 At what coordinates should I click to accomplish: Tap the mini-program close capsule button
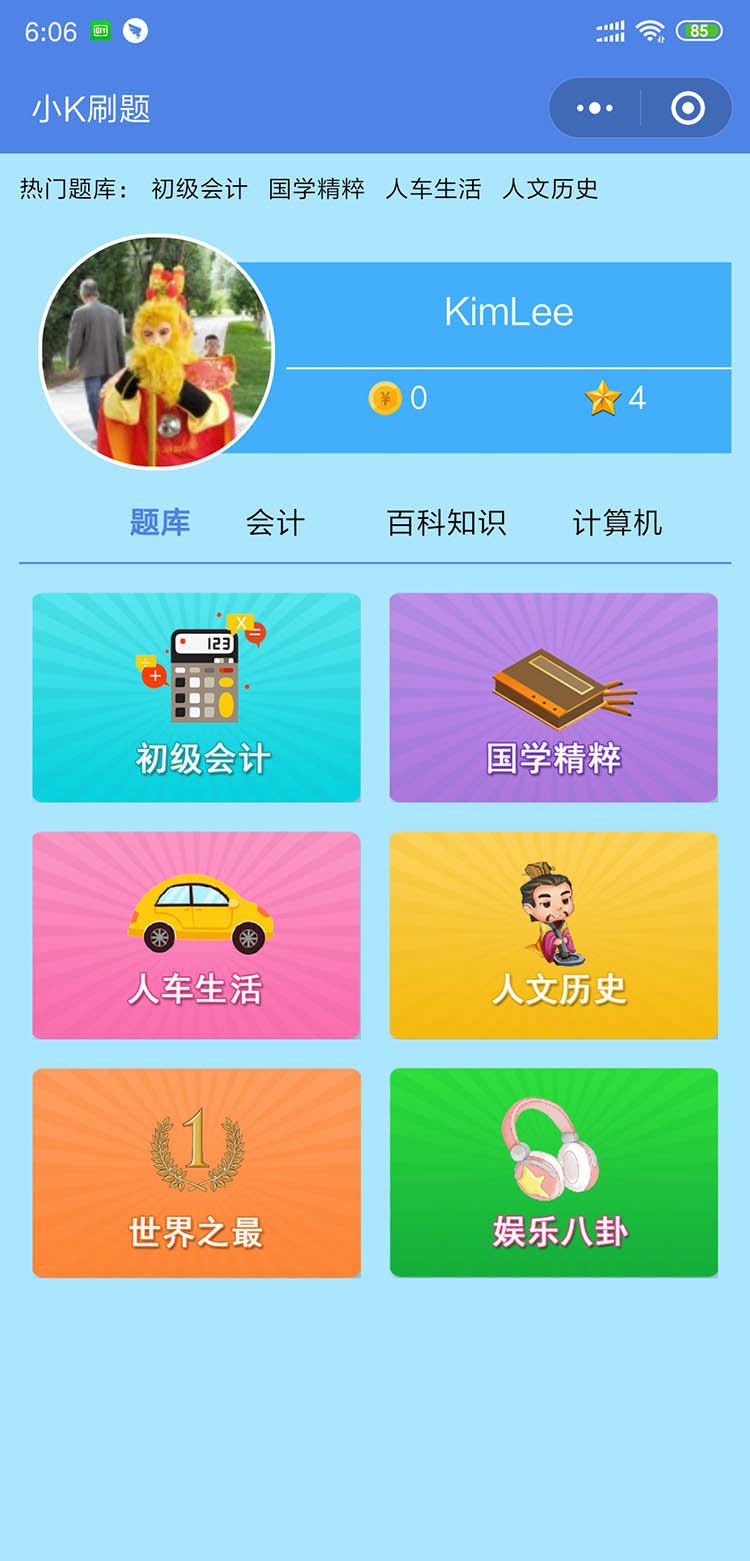coord(687,108)
